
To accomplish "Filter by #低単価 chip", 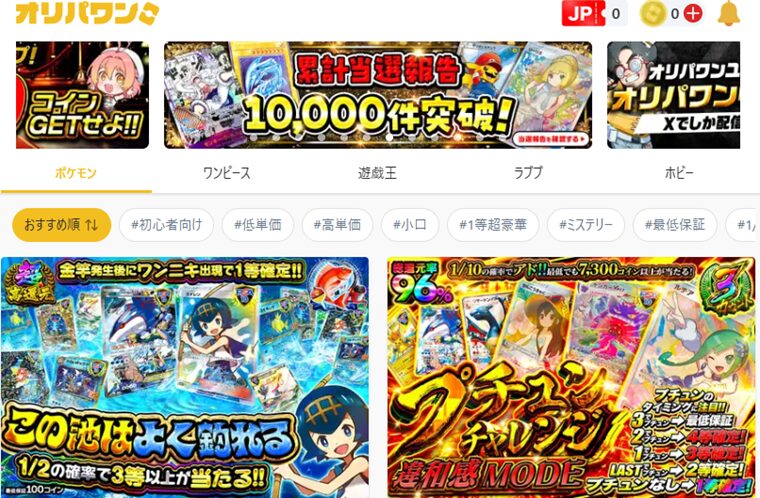I will [x=257, y=225].
